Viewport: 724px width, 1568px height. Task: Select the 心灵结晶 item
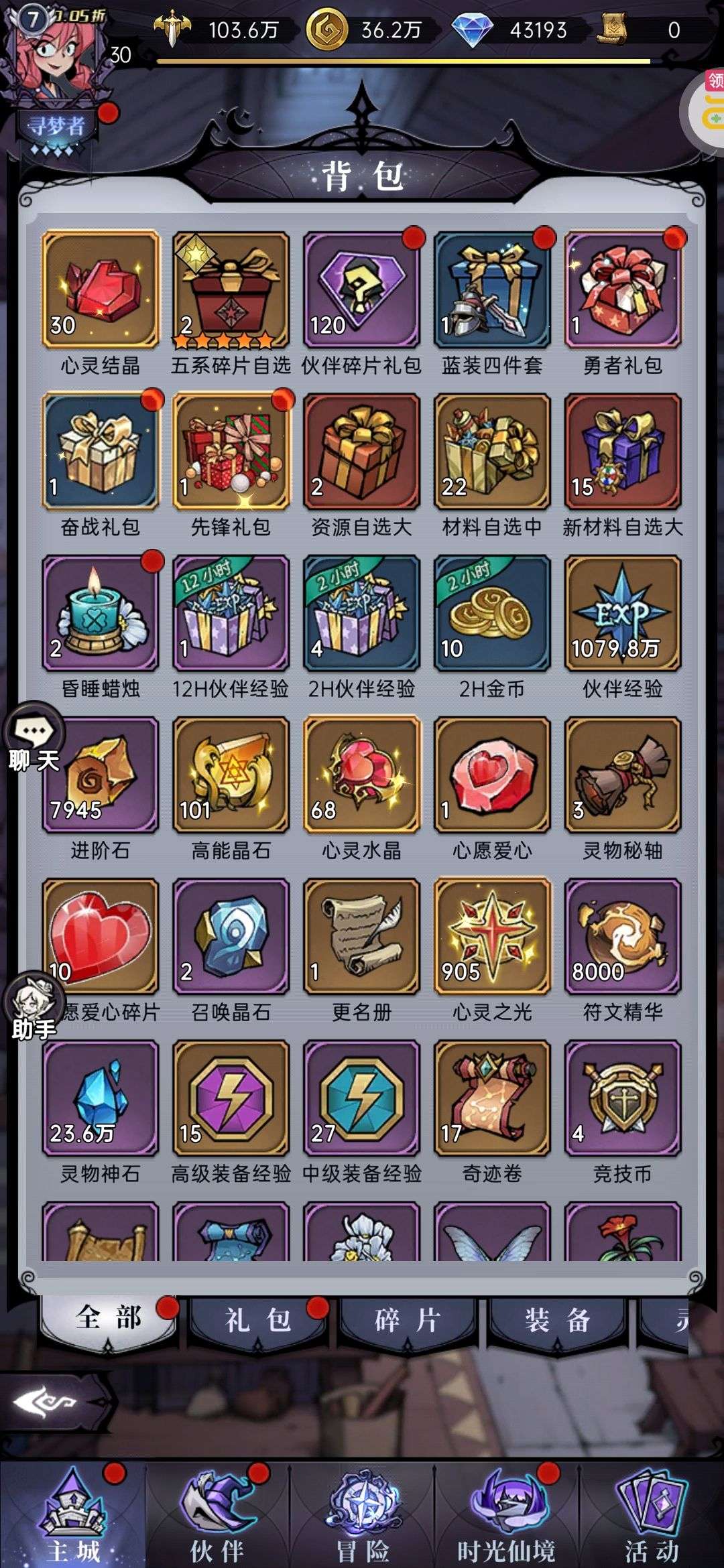(x=101, y=289)
